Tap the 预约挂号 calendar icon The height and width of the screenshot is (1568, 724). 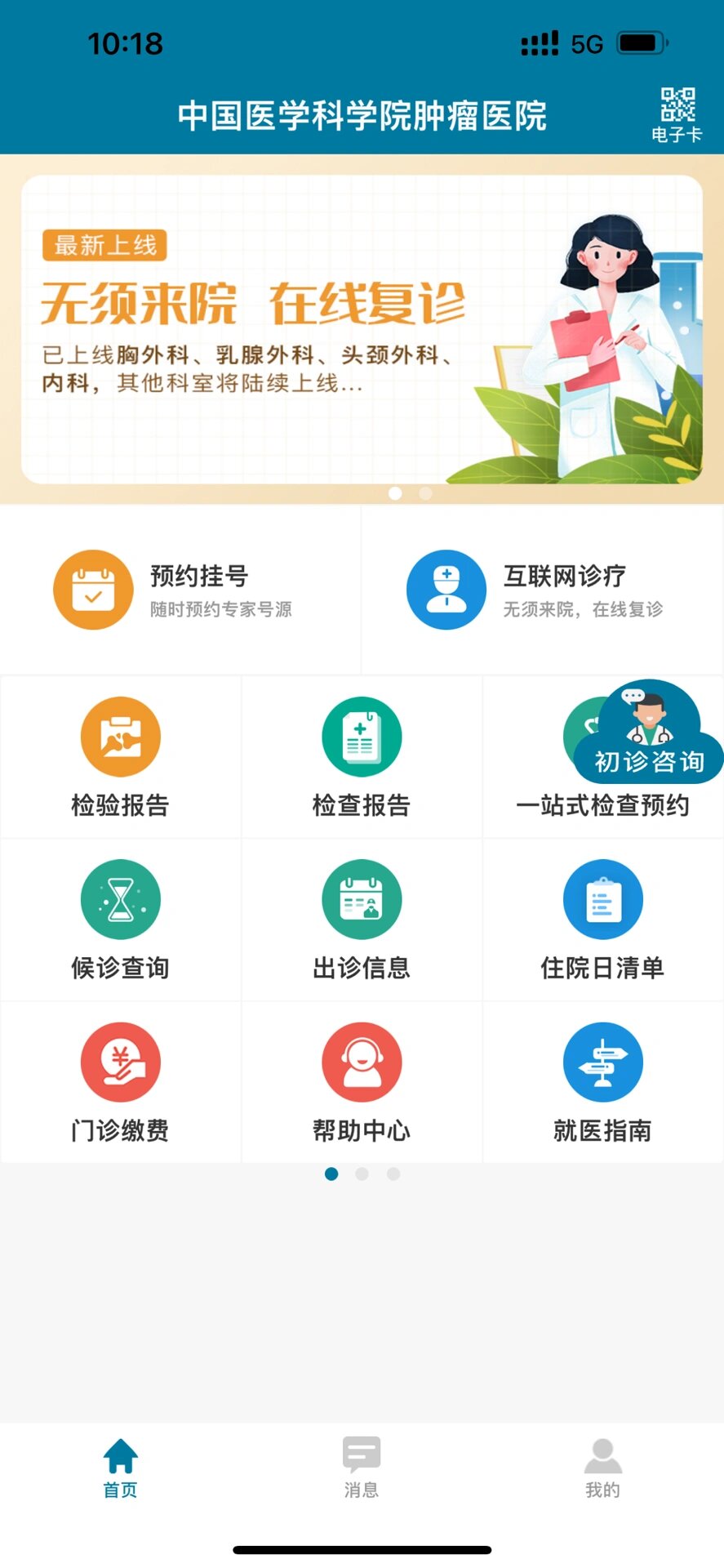pos(93,590)
